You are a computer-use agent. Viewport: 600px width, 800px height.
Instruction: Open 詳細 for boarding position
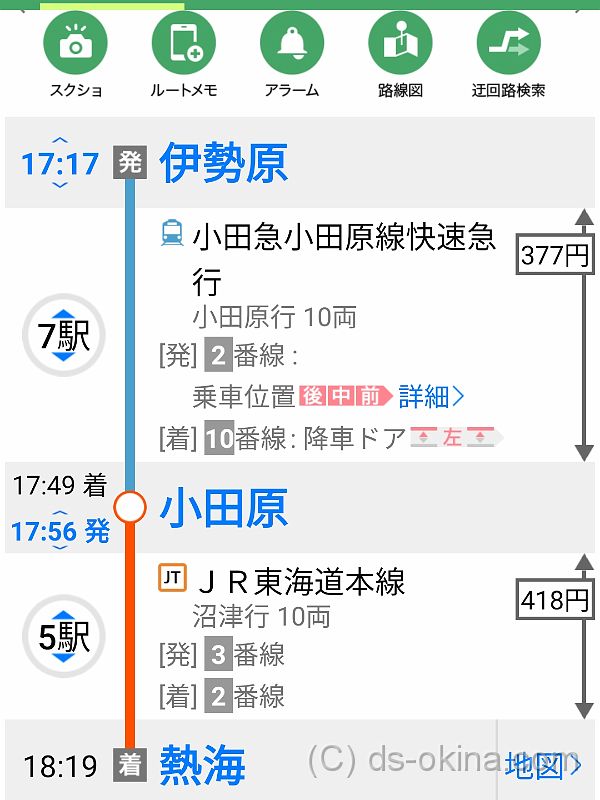(x=431, y=397)
